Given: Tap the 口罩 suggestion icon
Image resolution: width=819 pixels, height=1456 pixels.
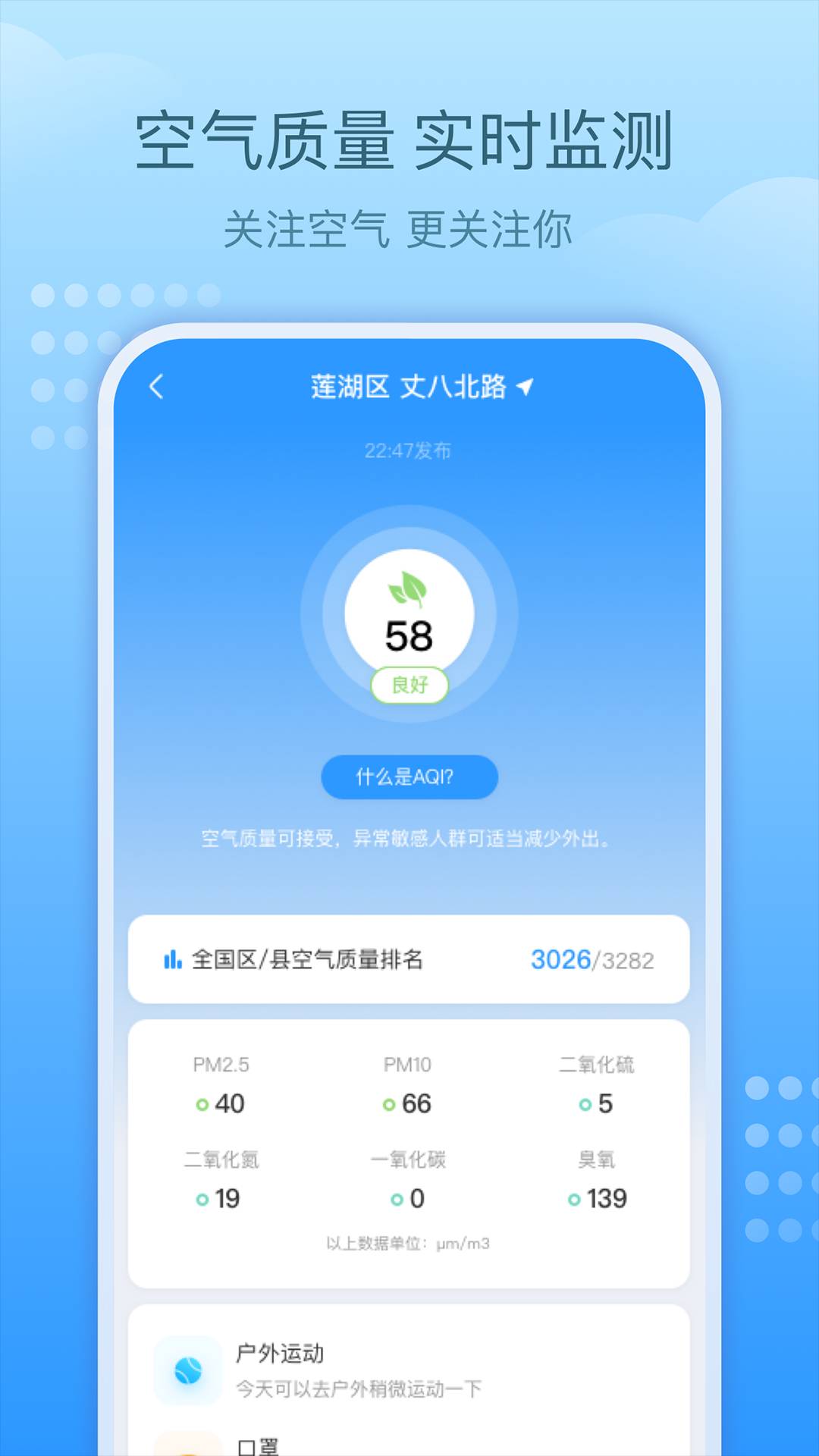Looking at the screenshot, I should (x=188, y=1448).
